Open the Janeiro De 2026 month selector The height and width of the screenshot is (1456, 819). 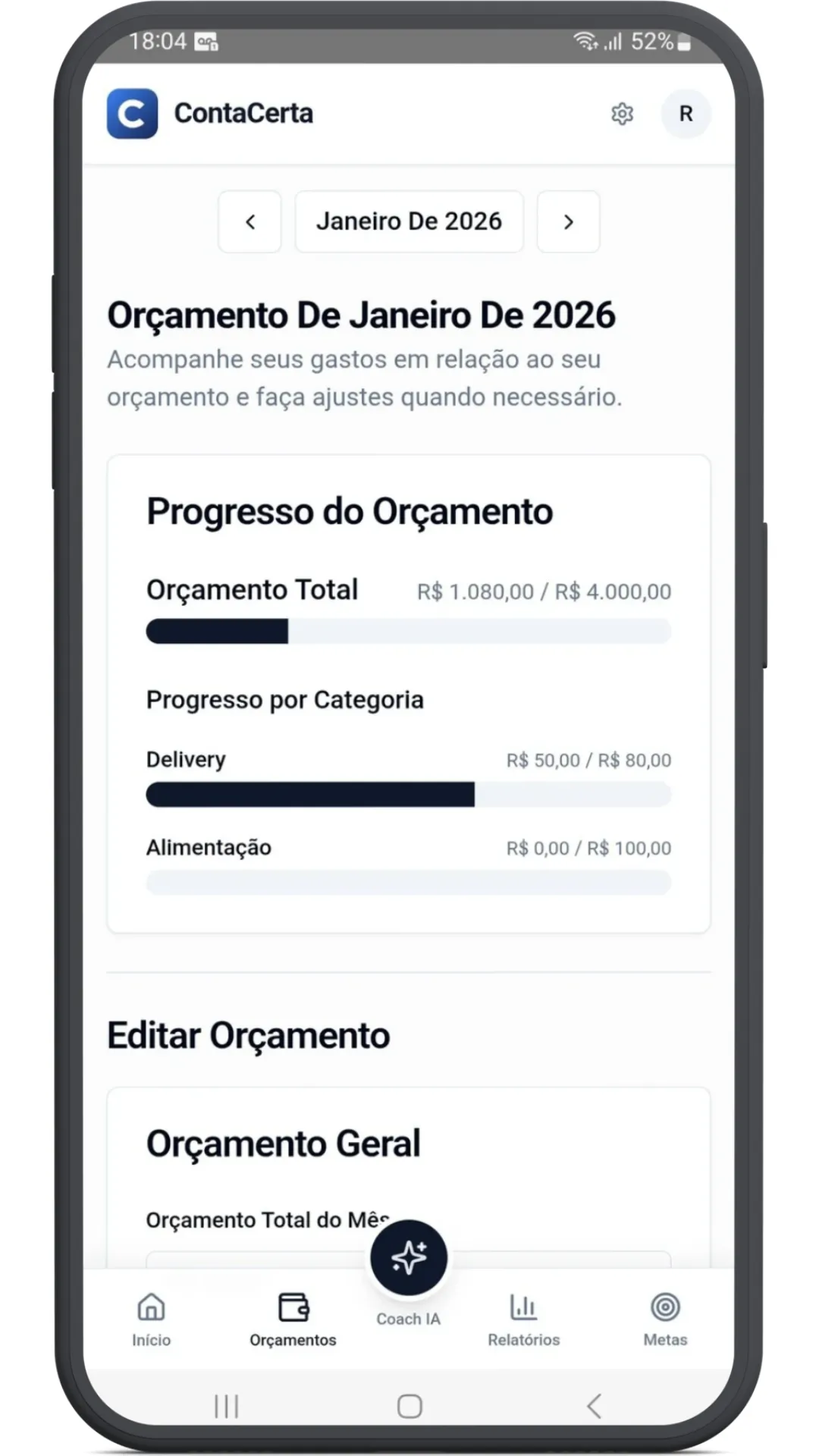[409, 221]
